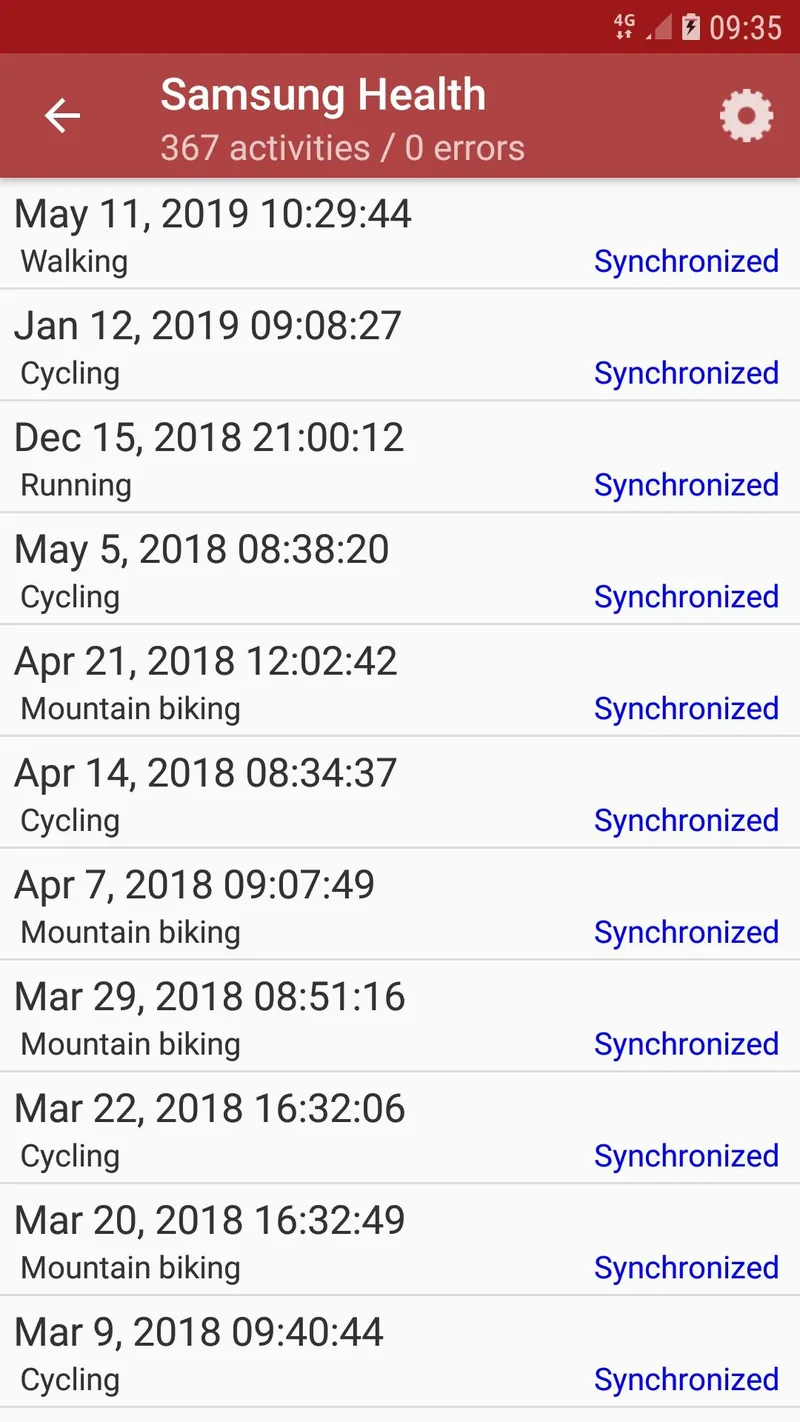Tap Synchronized for Mar 29 Mountain biking

click(x=686, y=1044)
